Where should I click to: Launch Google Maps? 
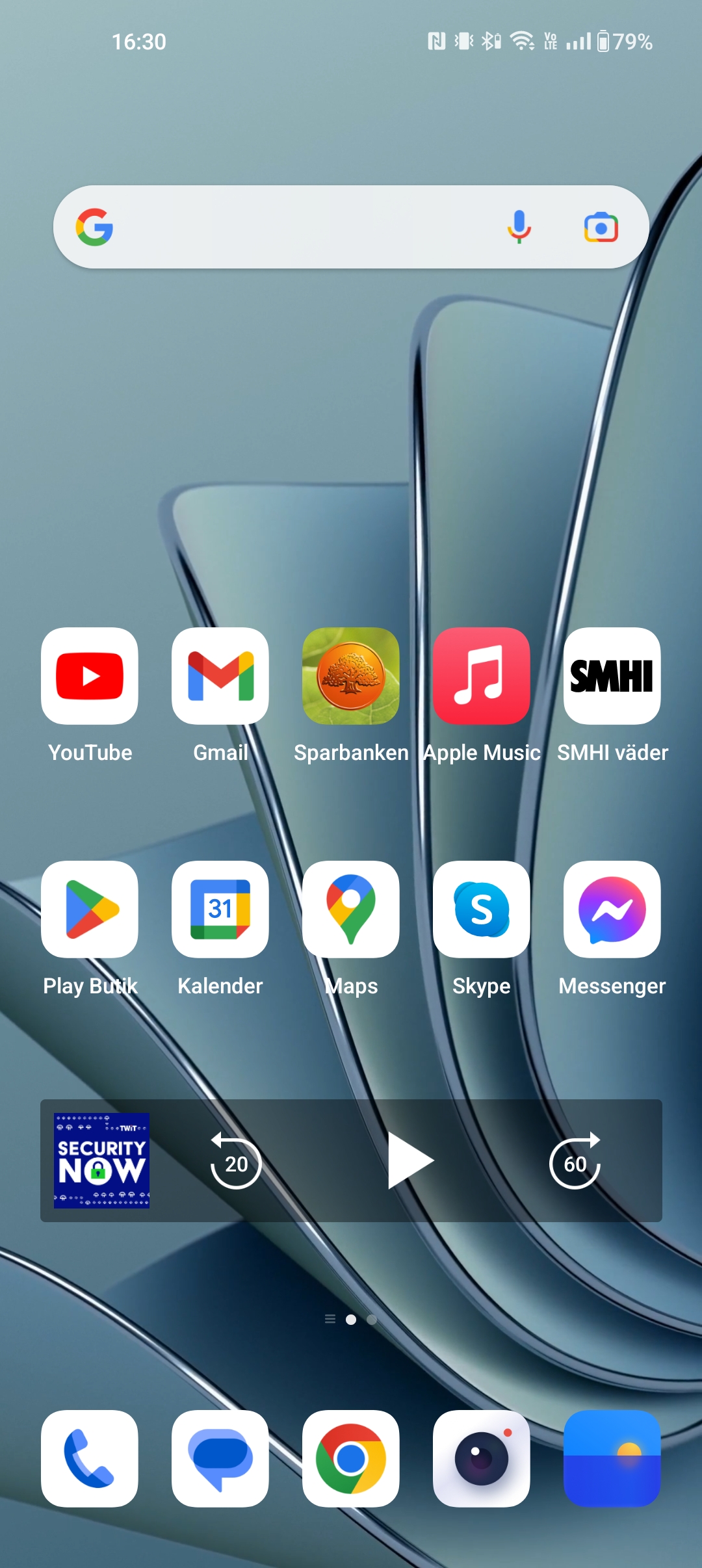[x=351, y=909]
